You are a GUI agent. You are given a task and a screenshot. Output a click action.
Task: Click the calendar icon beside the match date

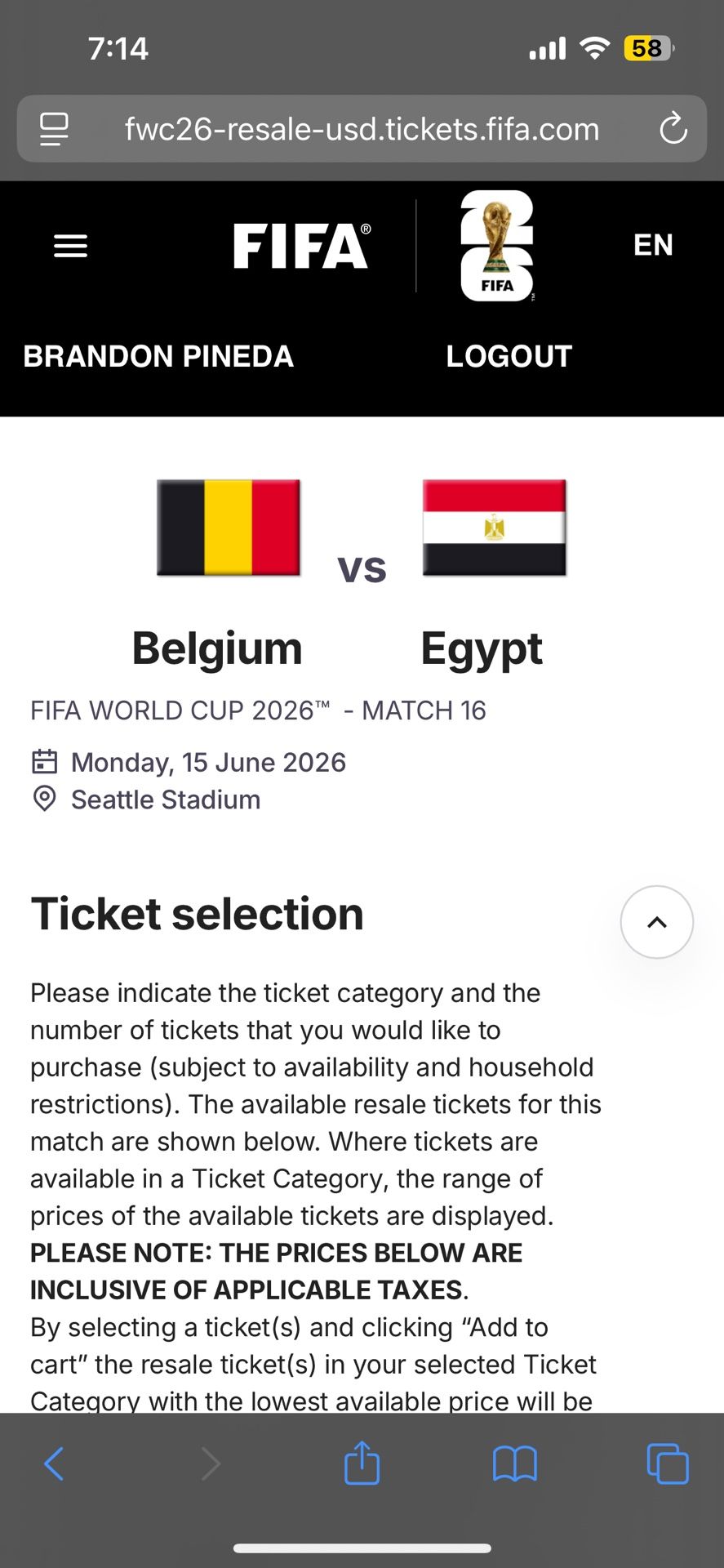(45, 761)
